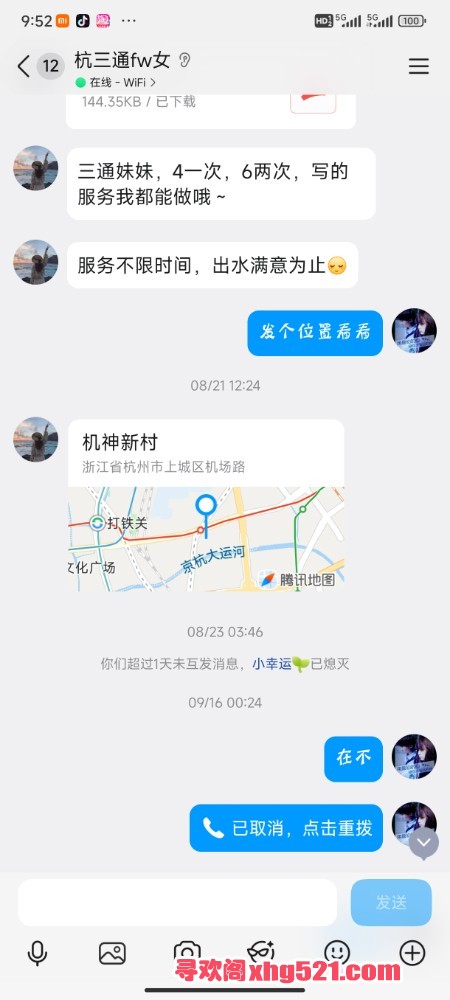Tap the 发送 send button

click(x=391, y=902)
